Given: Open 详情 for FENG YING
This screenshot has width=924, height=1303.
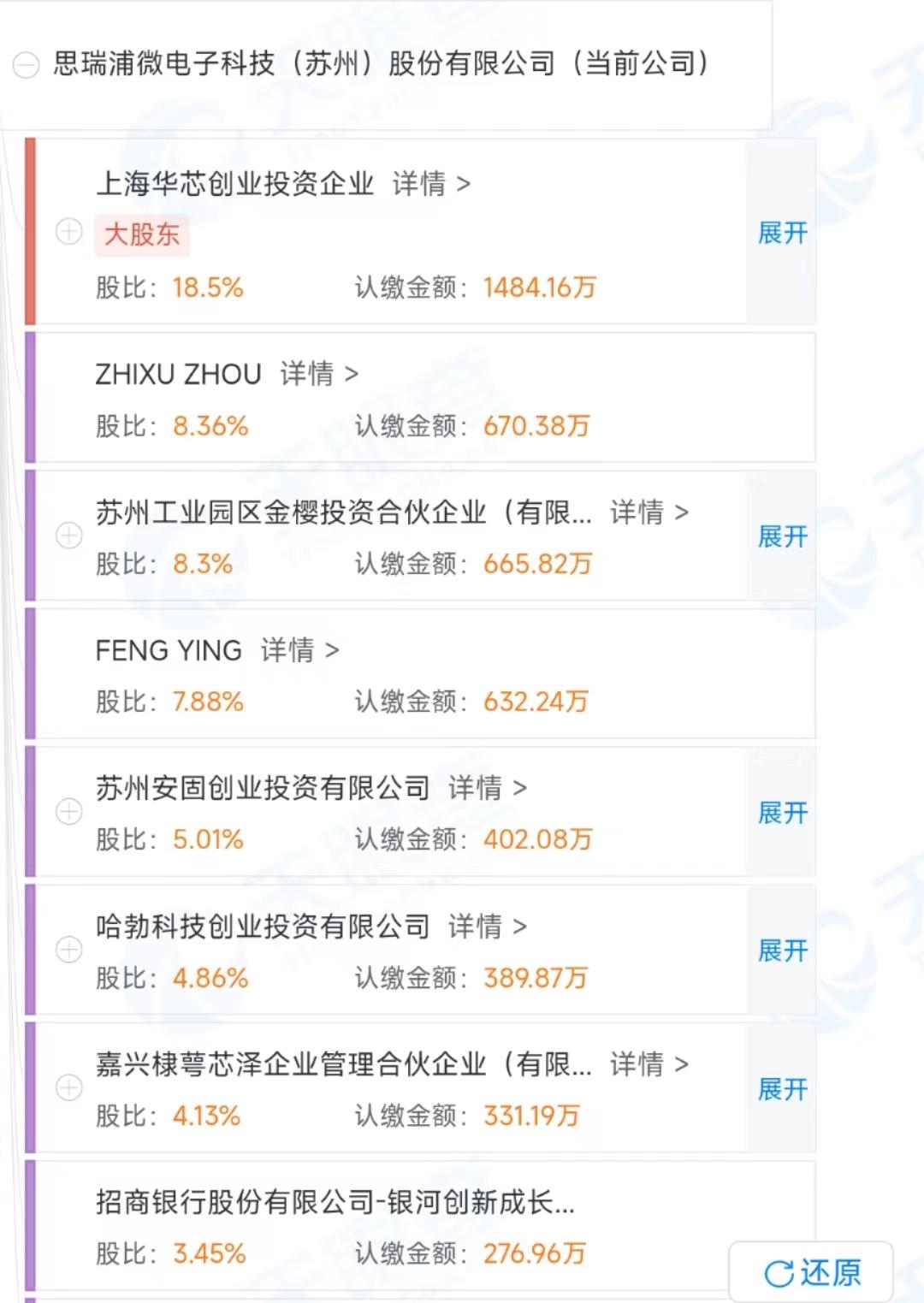Looking at the screenshot, I should [x=299, y=650].
